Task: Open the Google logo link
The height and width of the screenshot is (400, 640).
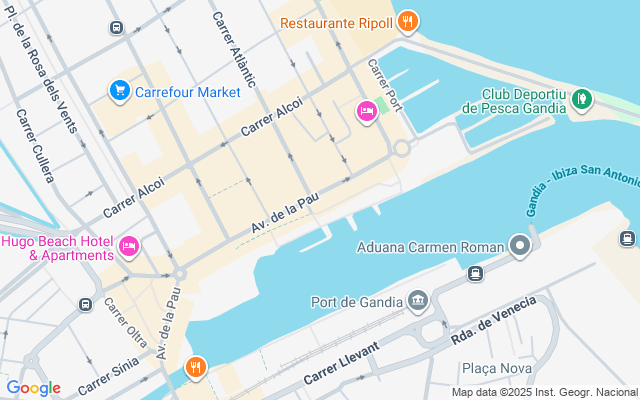Action: [33, 388]
